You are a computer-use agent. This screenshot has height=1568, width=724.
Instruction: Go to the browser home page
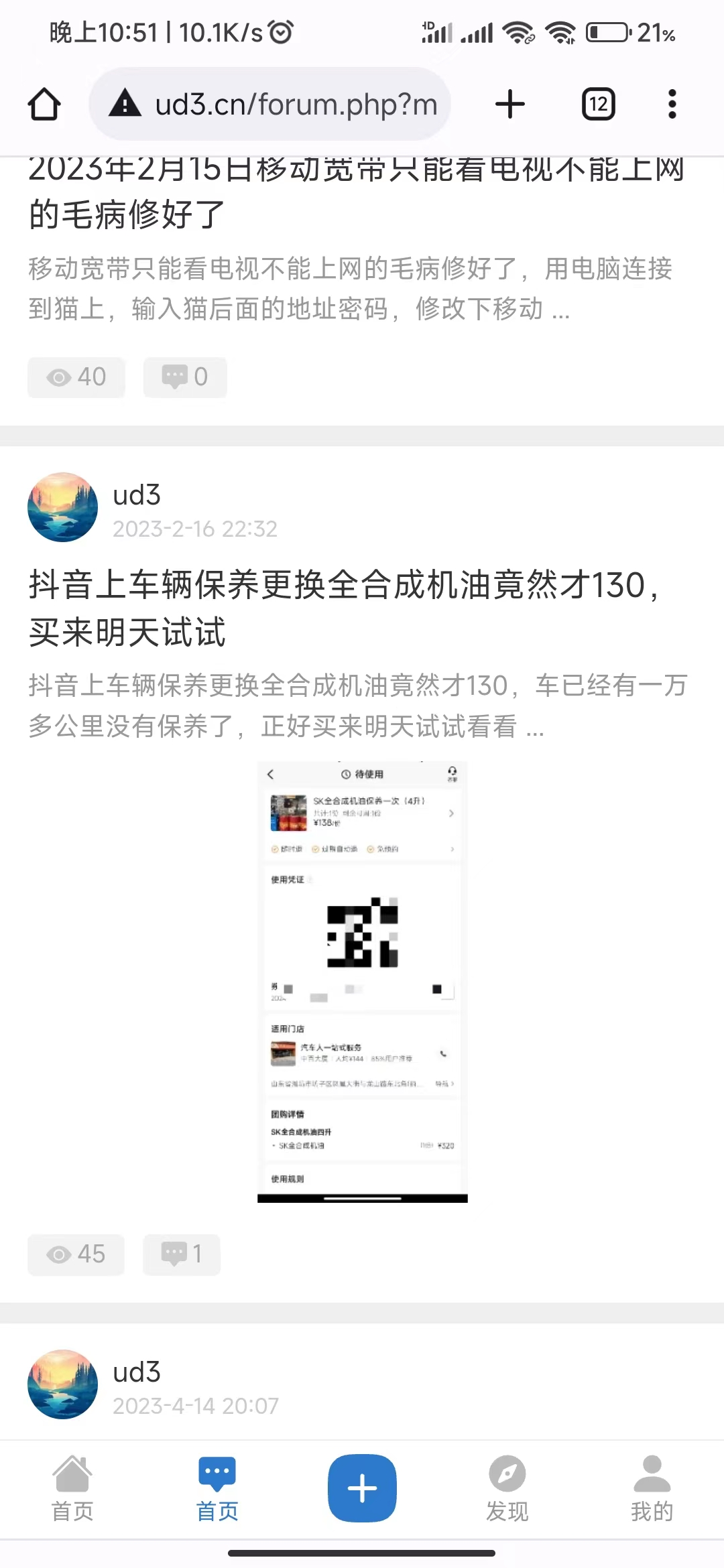click(44, 105)
